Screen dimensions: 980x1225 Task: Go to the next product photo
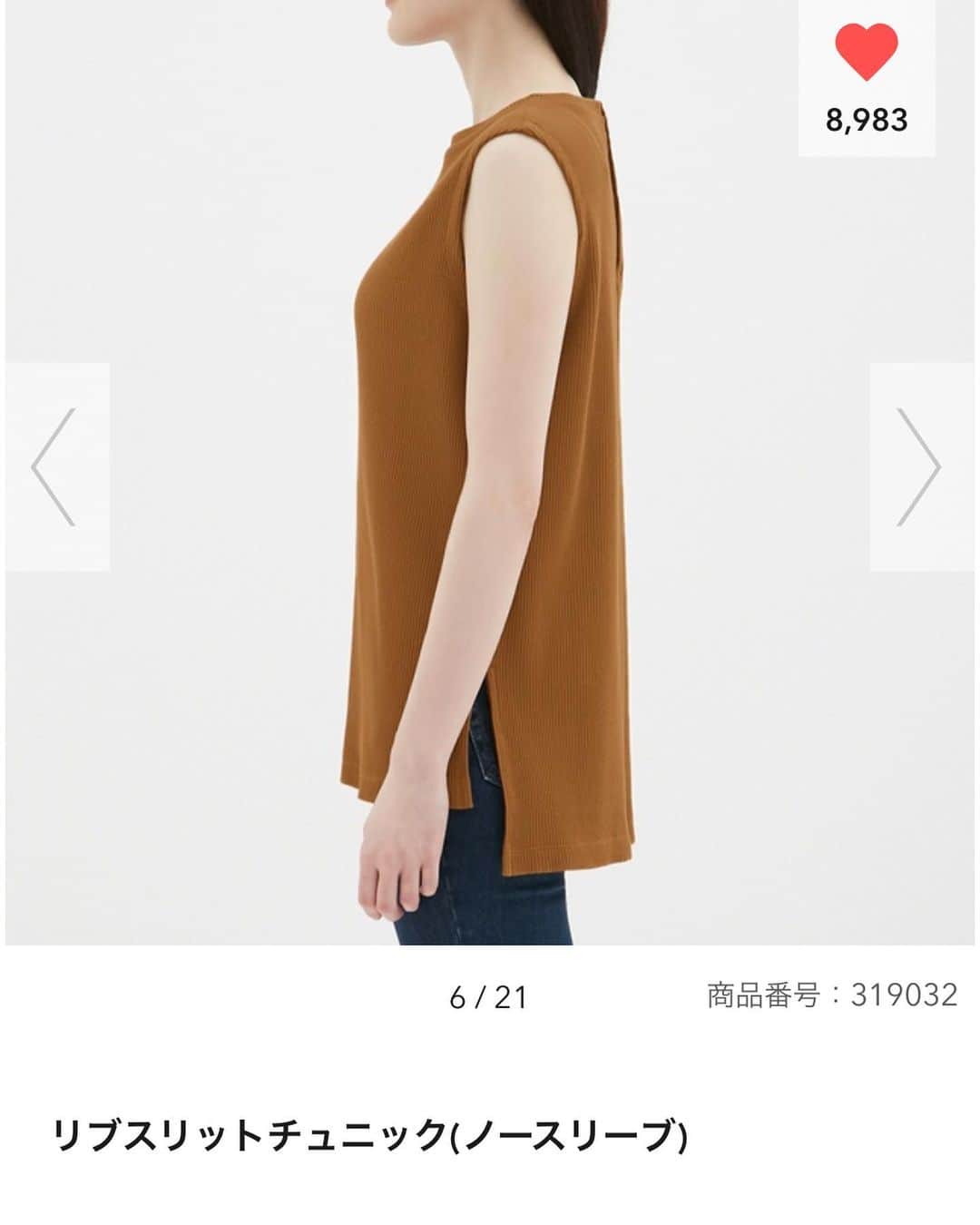click(919, 466)
